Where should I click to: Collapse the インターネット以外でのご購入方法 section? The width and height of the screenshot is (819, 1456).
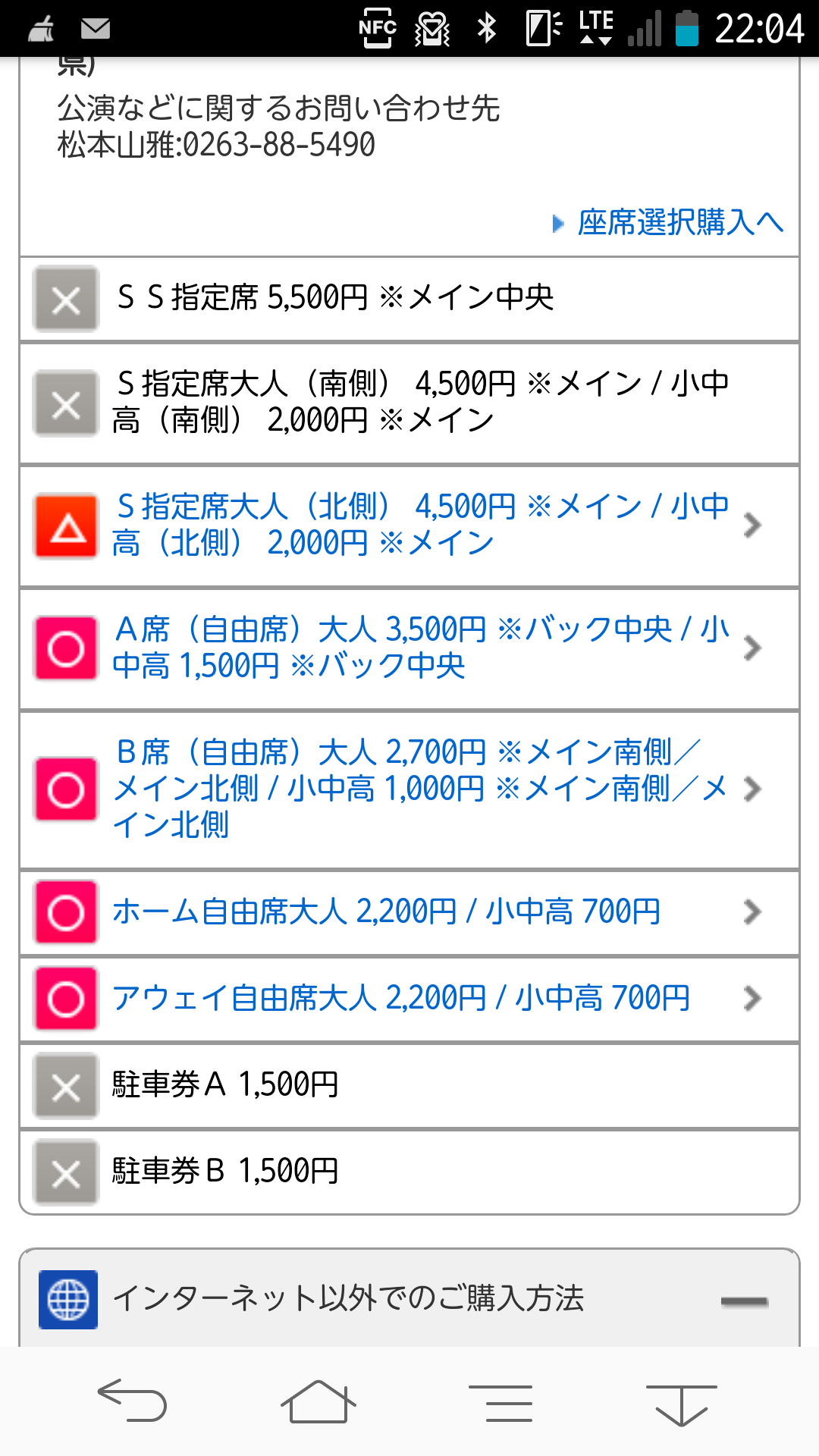(743, 1301)
